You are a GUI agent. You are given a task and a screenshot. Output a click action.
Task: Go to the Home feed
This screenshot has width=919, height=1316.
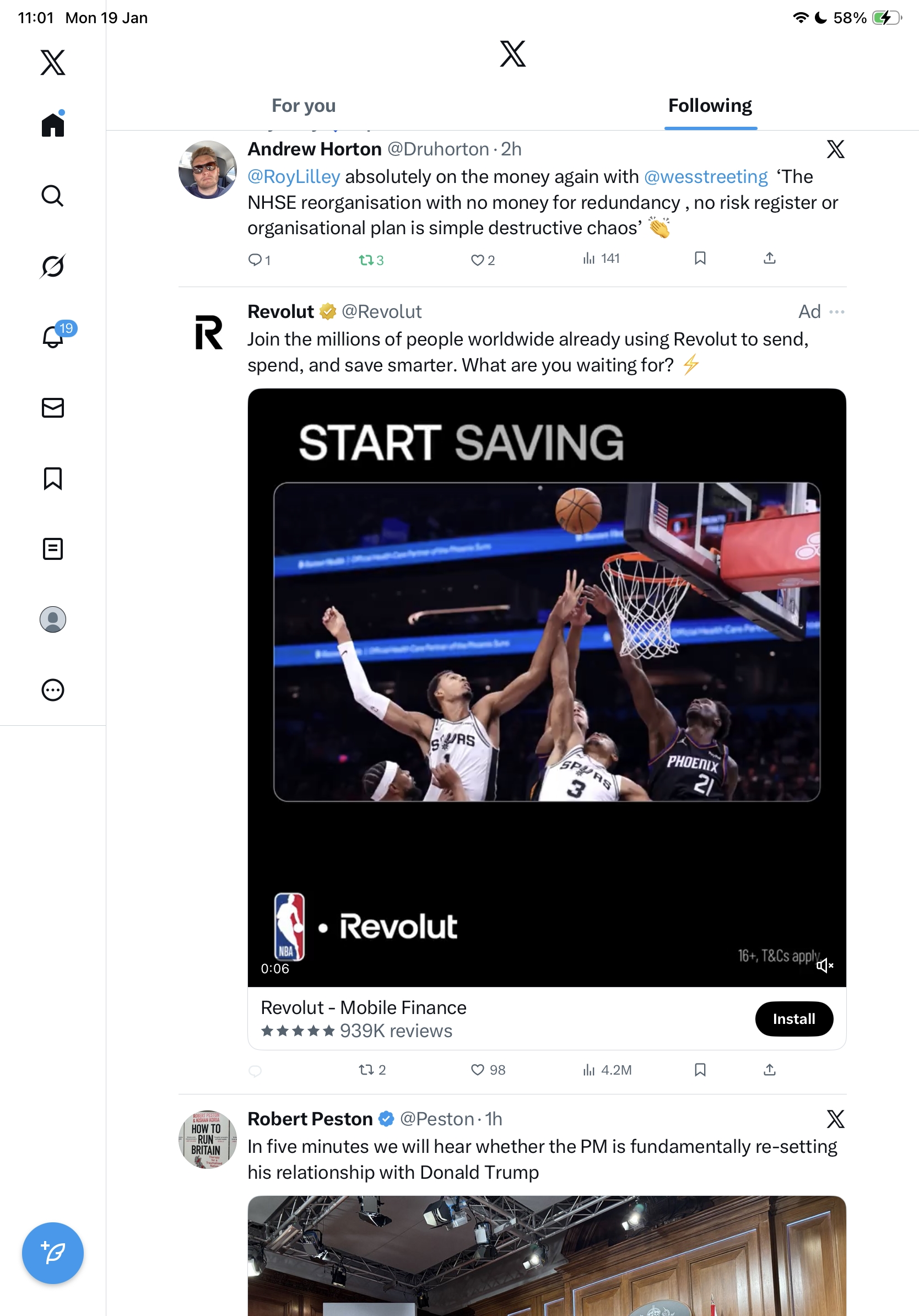pos(53,125)
